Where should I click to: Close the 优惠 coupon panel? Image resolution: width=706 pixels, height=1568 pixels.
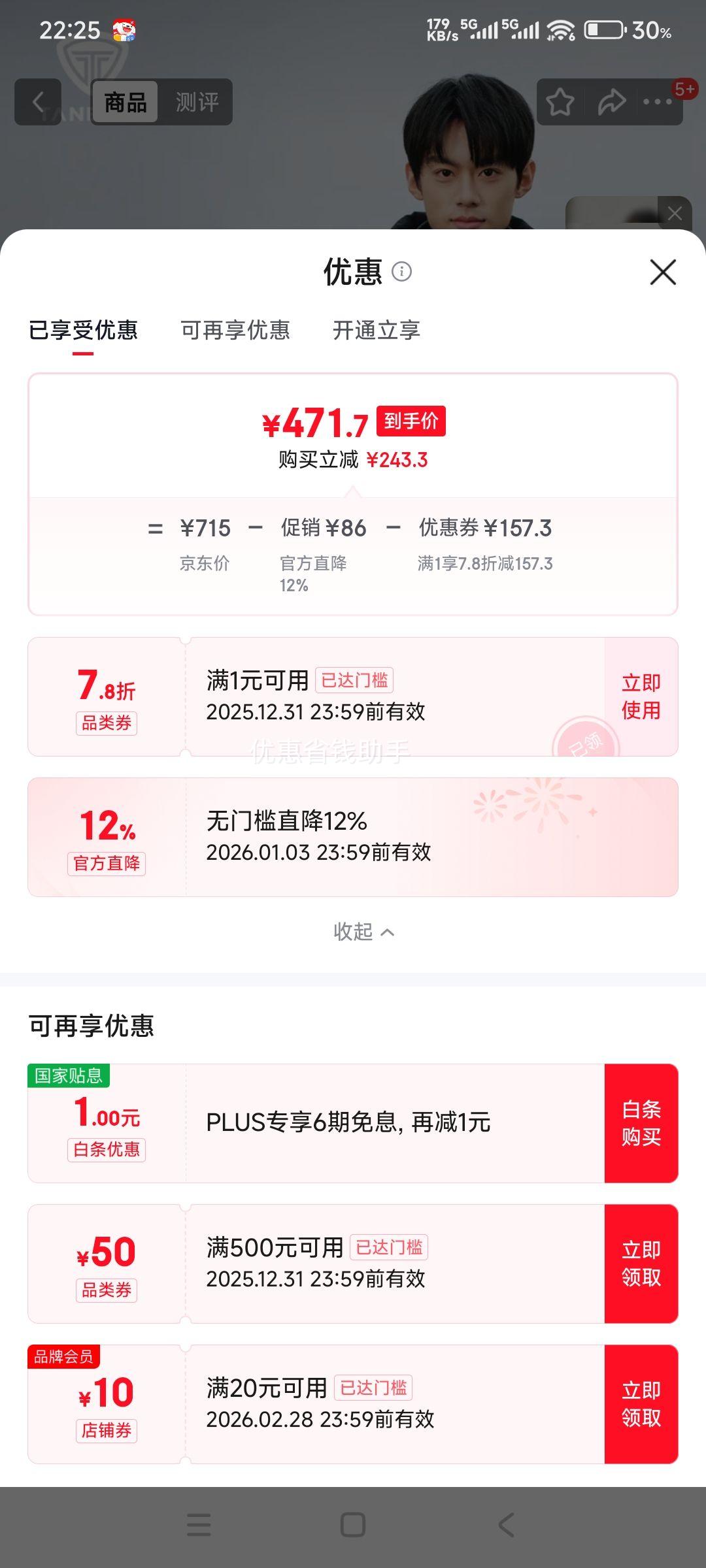coord(663,273)
